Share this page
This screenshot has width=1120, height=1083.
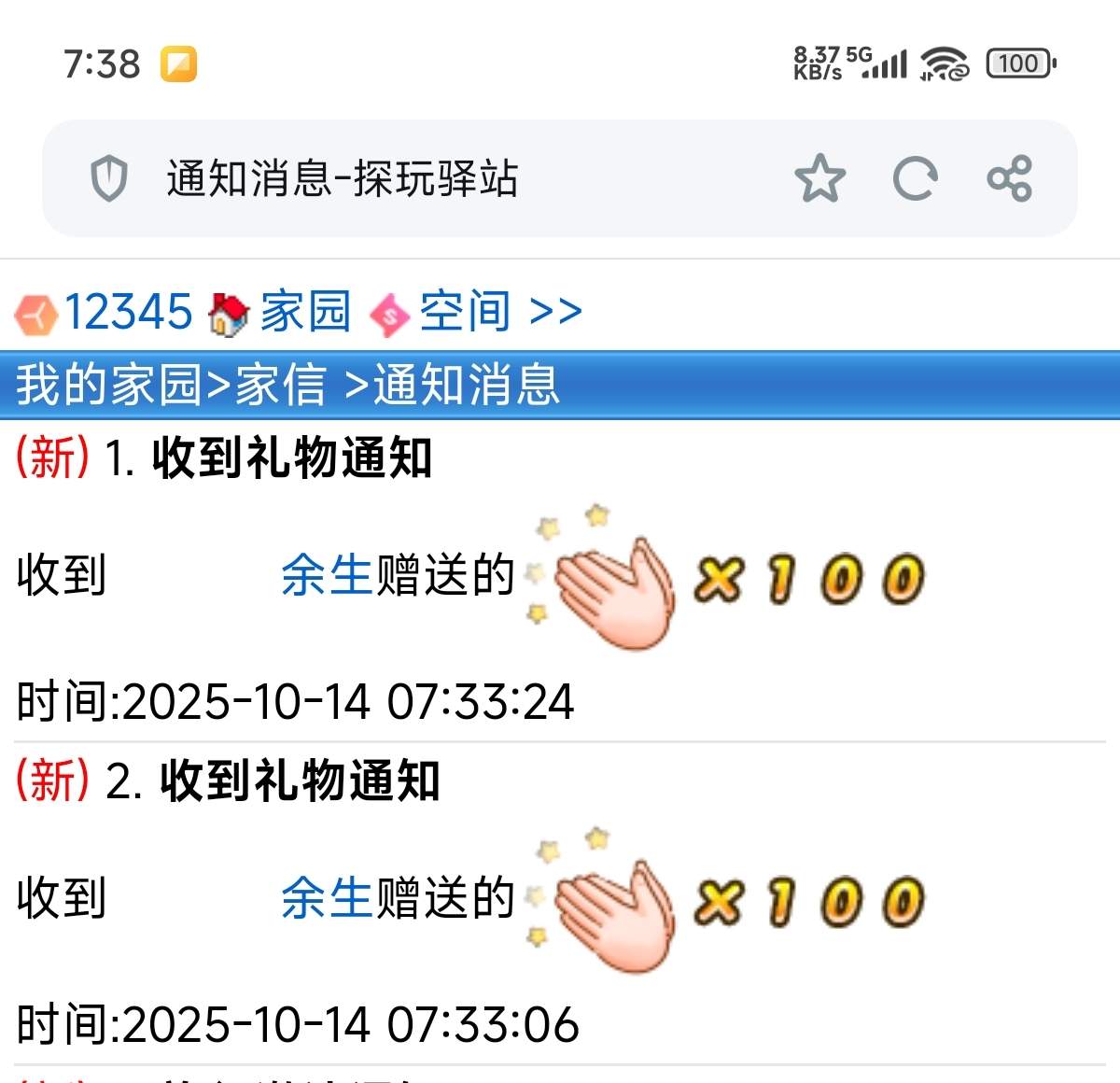(1009, 178)
